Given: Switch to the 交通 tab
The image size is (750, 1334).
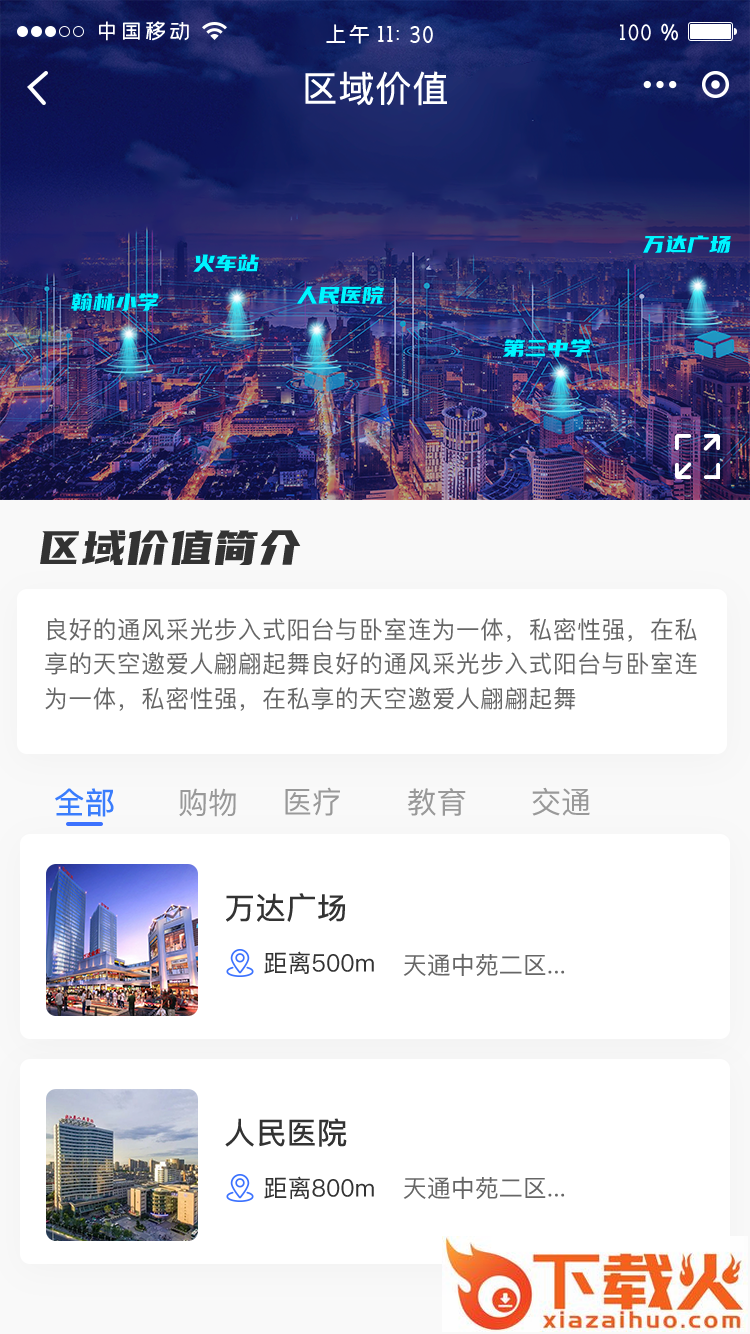Looking at the screenshot, I should [561, 802].
